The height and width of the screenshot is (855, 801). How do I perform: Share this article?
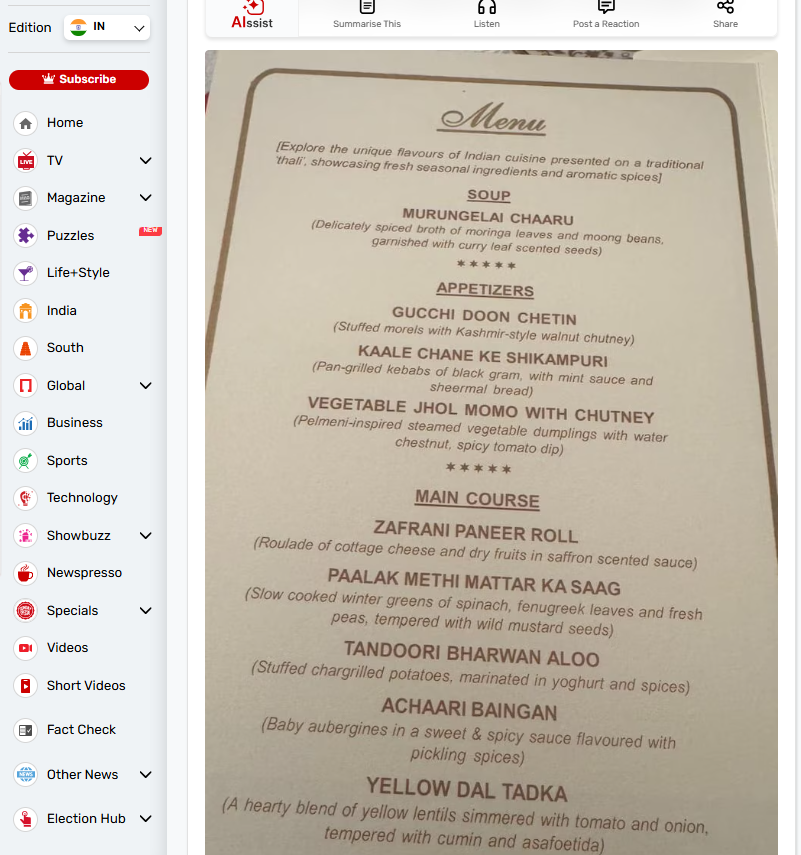pos(725,13)
